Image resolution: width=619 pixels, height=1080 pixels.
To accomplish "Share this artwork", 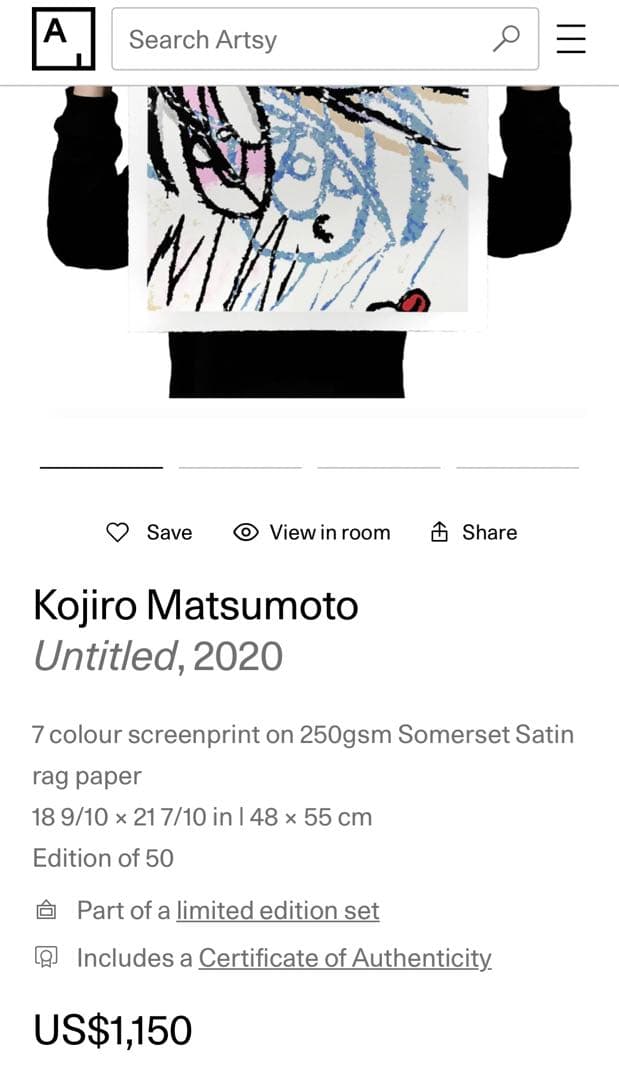I will click(473, 532).
